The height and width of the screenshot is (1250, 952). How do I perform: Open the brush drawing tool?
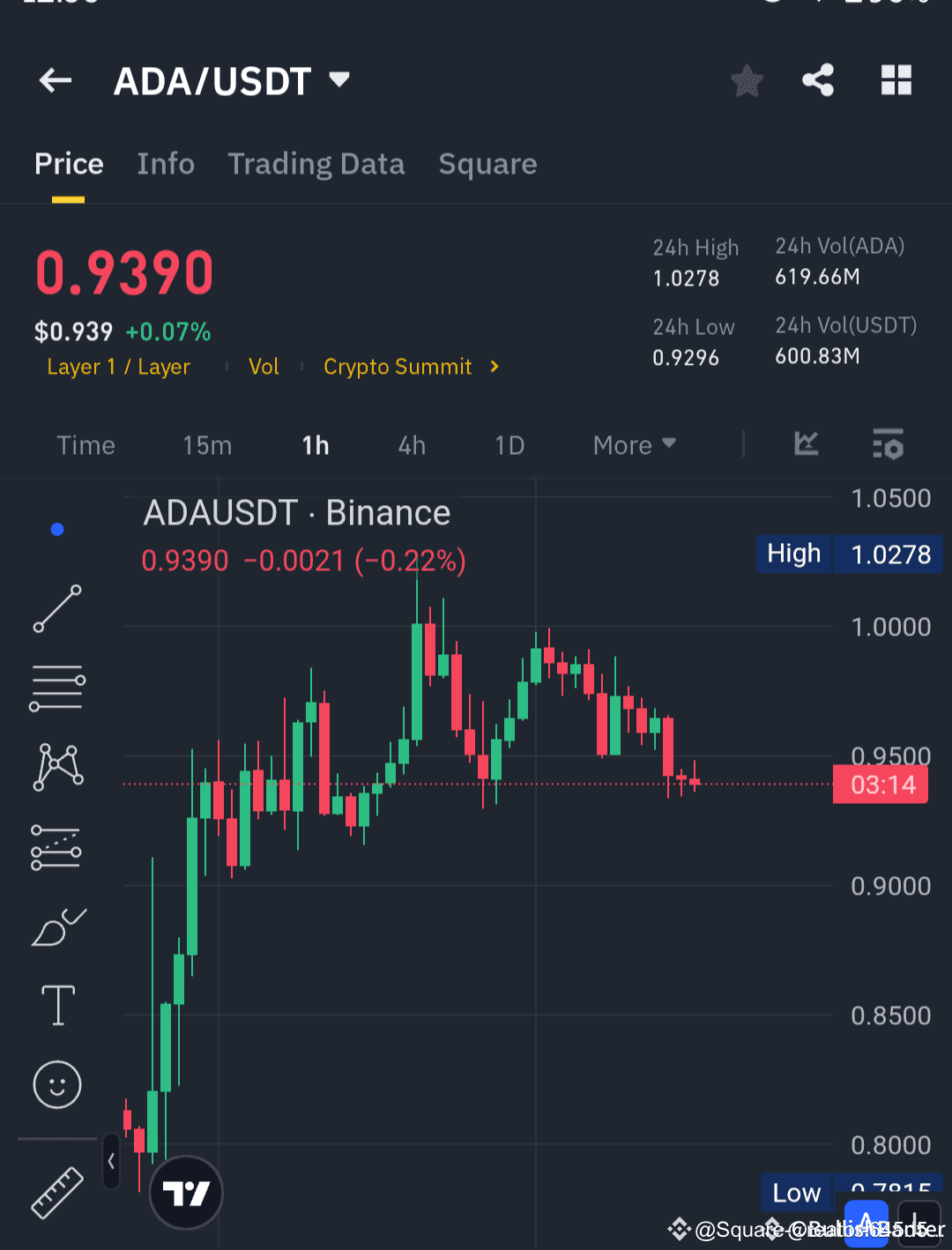(56, 926)
